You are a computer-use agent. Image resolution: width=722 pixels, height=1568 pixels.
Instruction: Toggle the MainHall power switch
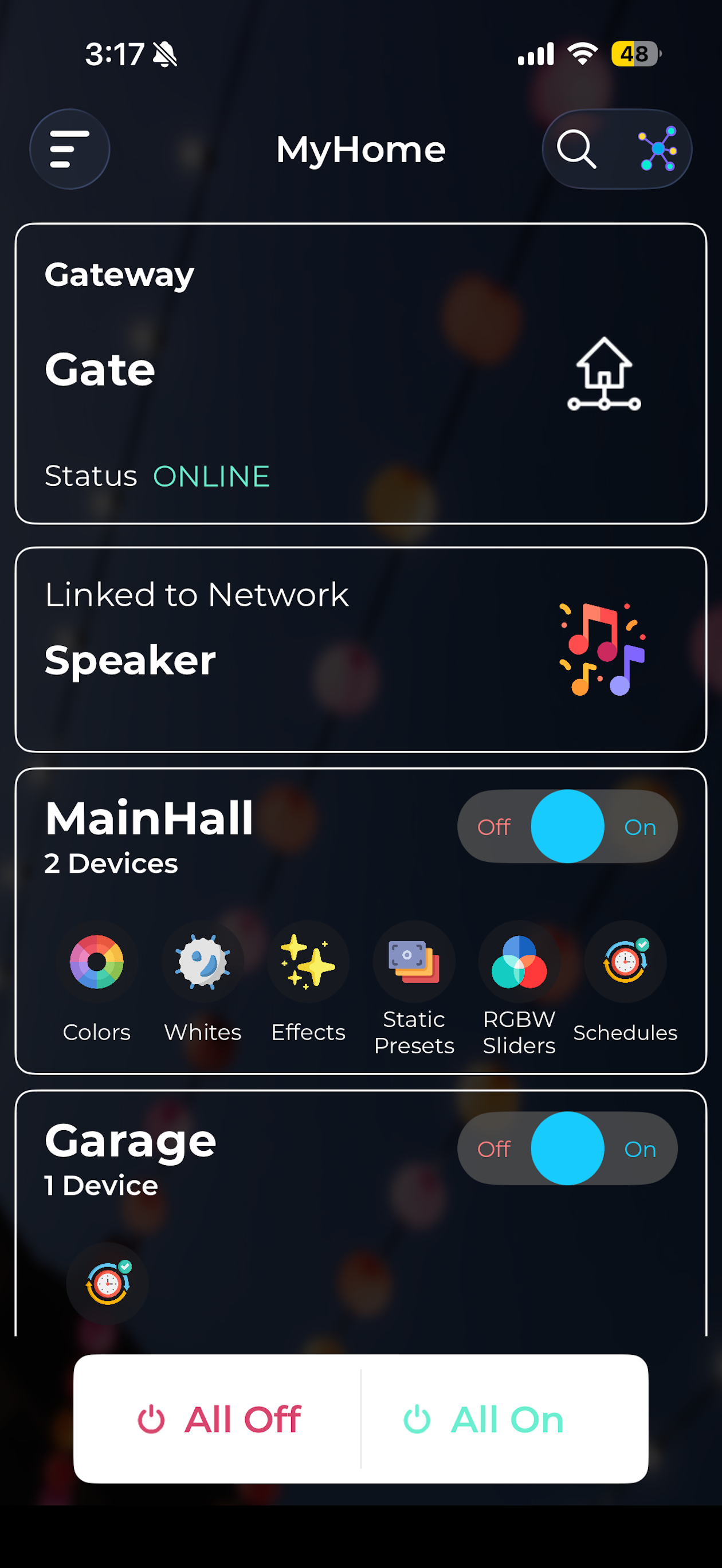[567, 826]
